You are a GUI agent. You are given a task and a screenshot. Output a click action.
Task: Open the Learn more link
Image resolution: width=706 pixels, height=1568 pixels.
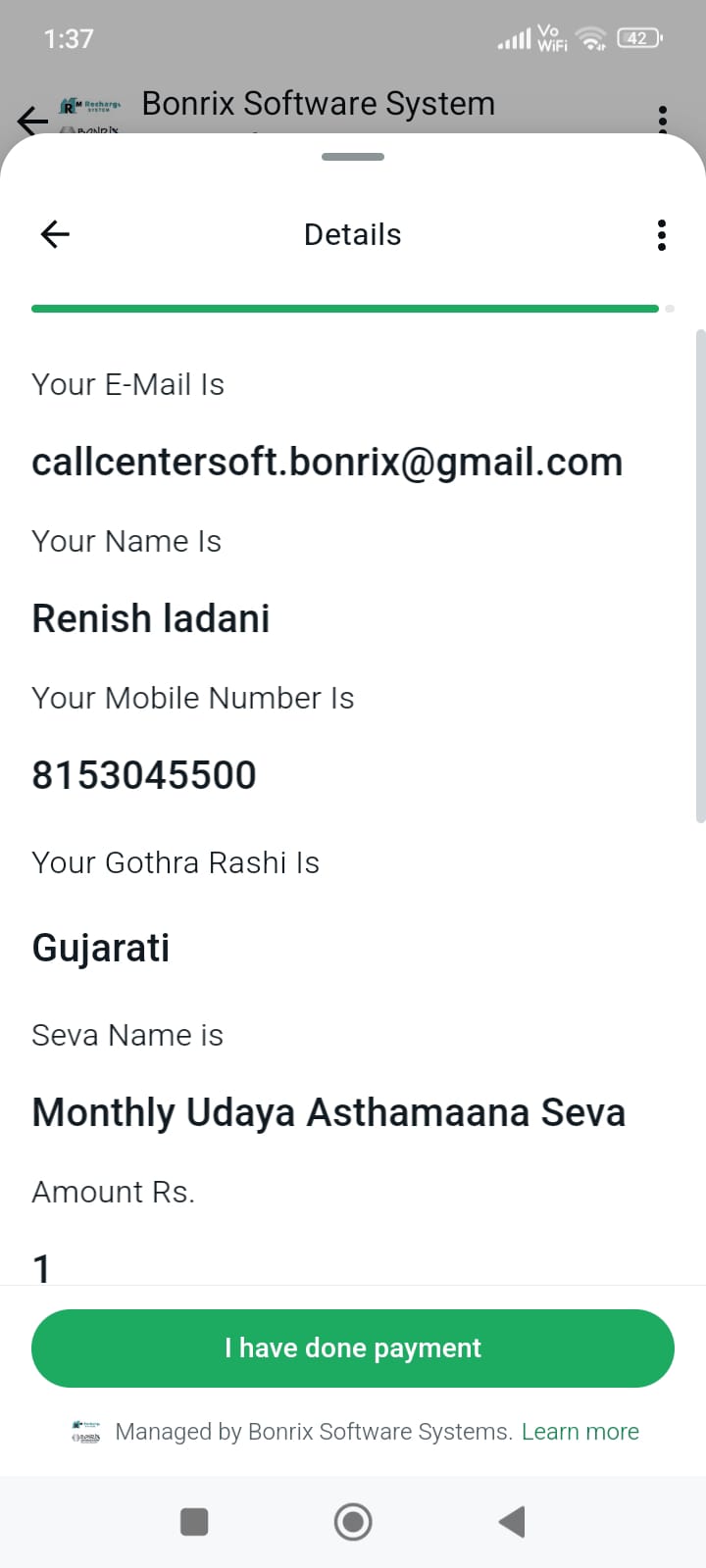[x=580, y=1432]
